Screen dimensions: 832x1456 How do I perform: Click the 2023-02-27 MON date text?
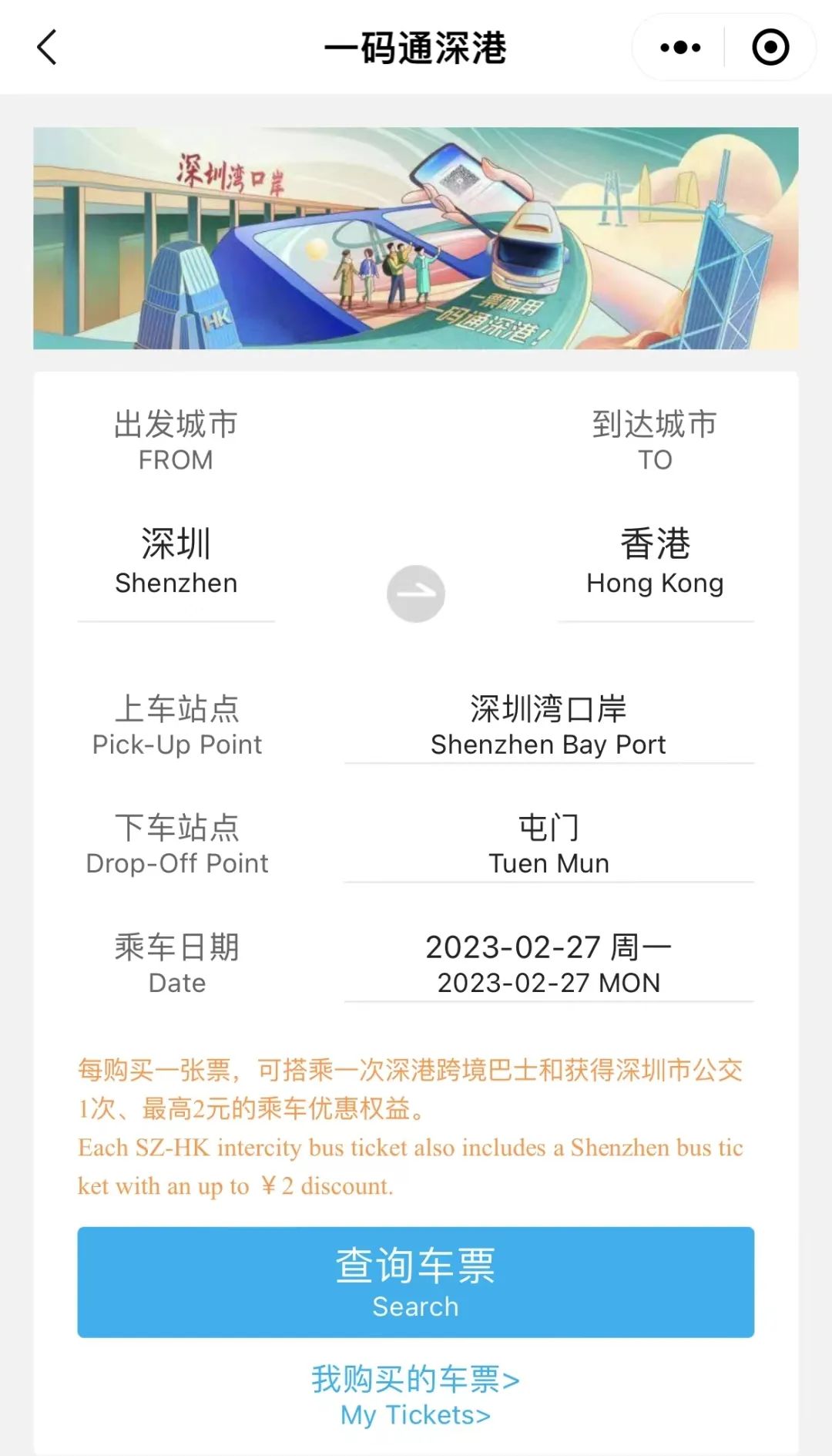coord(549,983)
